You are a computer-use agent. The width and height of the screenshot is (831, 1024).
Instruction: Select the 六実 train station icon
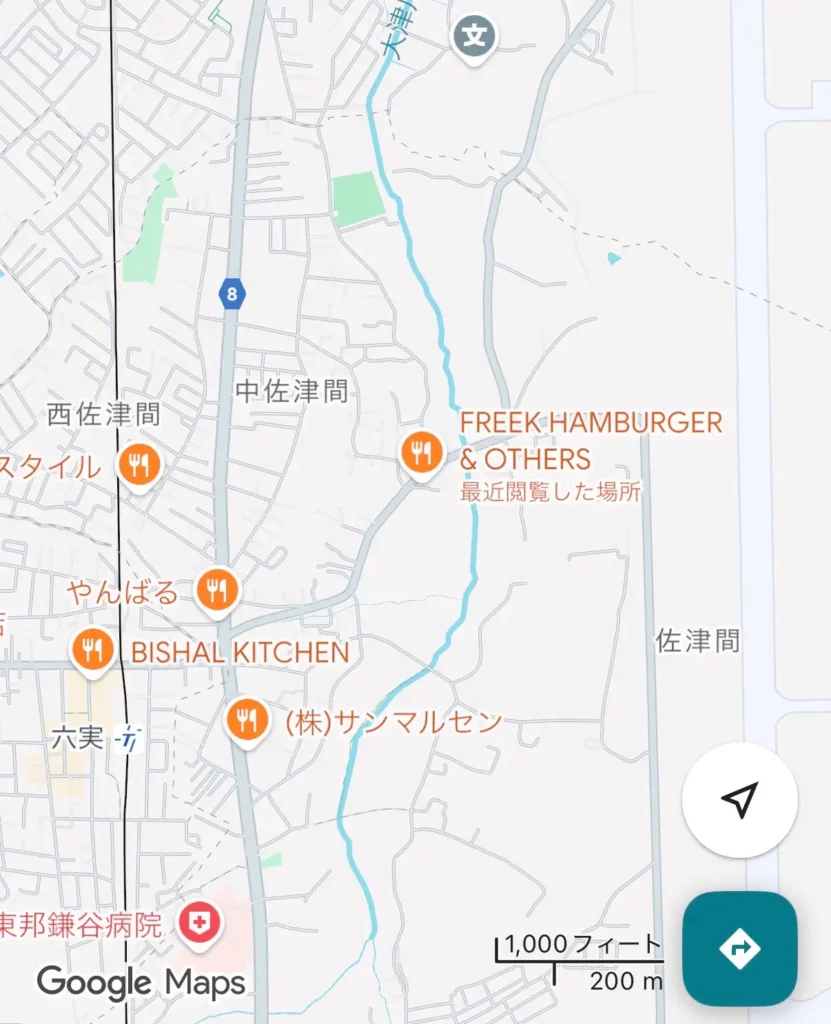pyautogui.click(x=129, y=739)
